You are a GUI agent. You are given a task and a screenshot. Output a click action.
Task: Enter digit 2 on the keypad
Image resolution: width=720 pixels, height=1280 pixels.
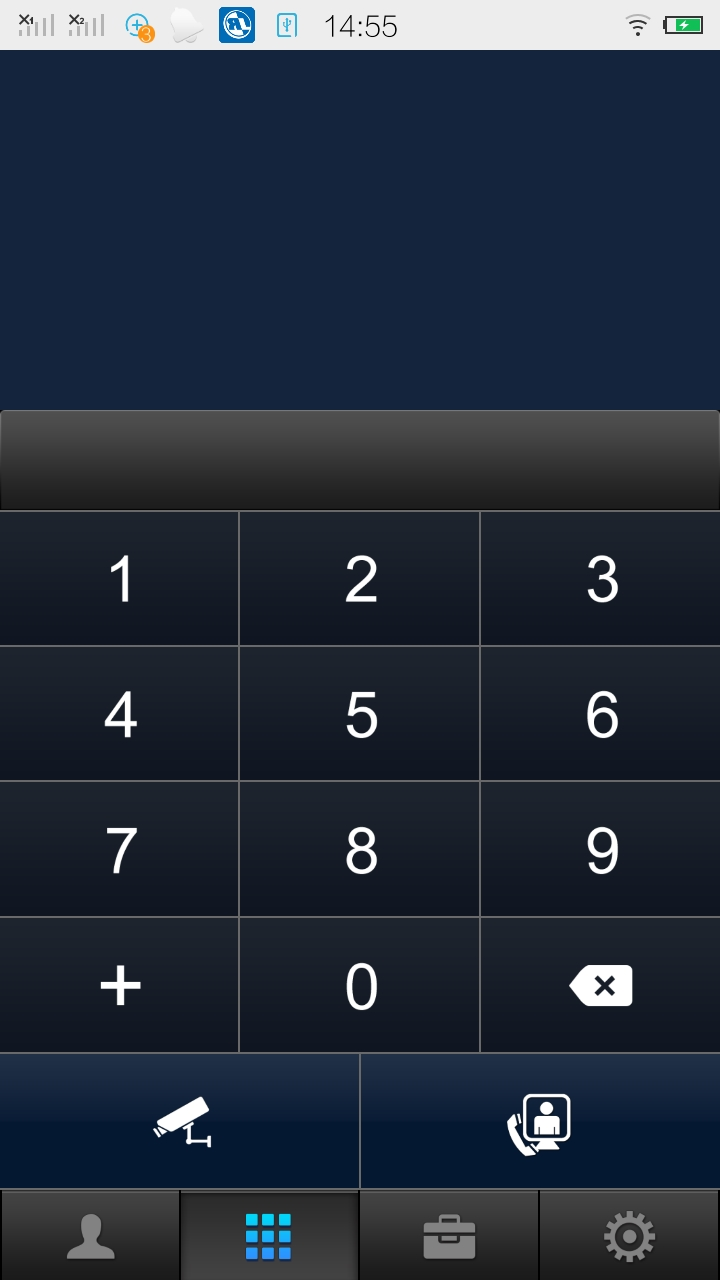(360, 579)
